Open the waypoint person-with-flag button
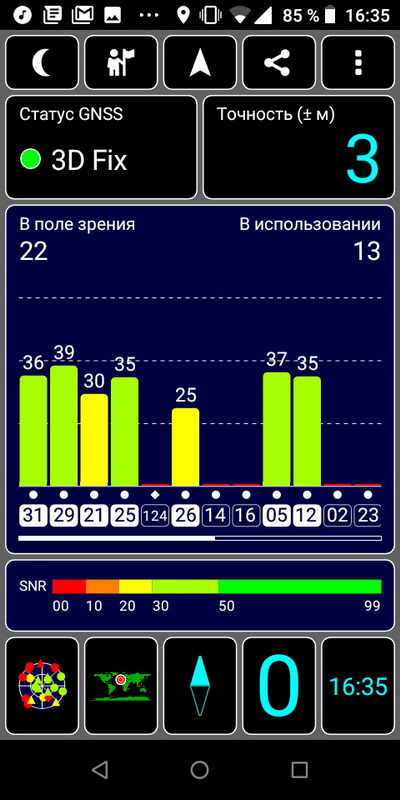400x800 pixels. [x=121, y=63]
